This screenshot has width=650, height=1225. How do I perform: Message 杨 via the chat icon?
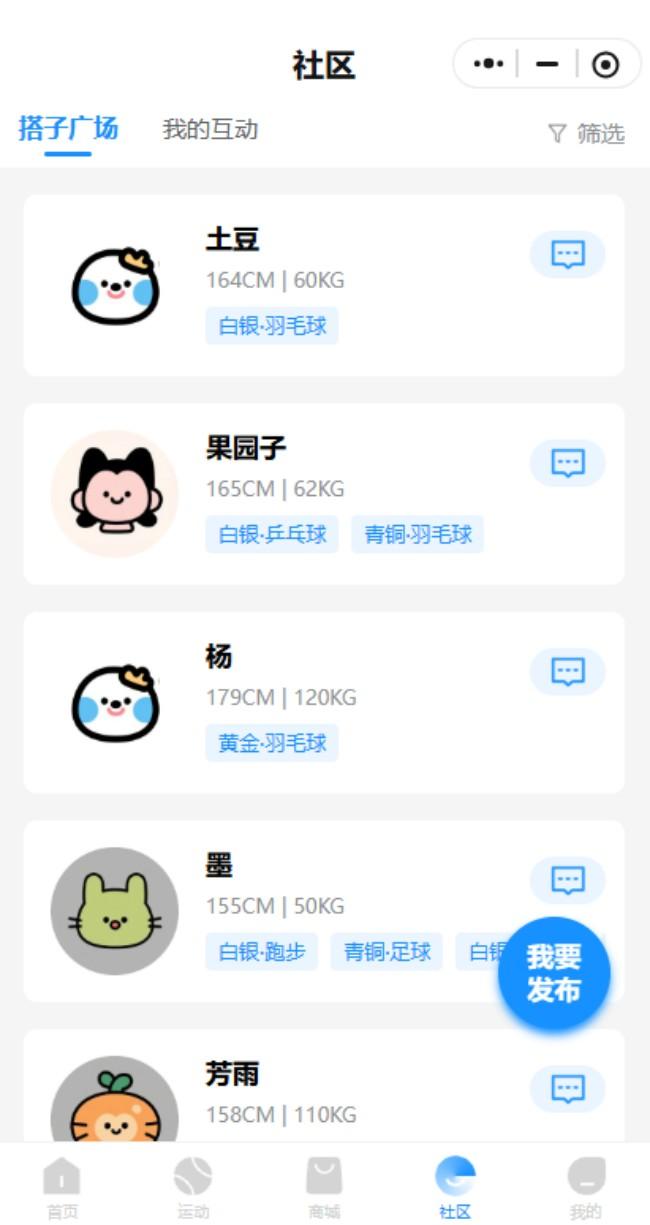(x=567, y=671)
